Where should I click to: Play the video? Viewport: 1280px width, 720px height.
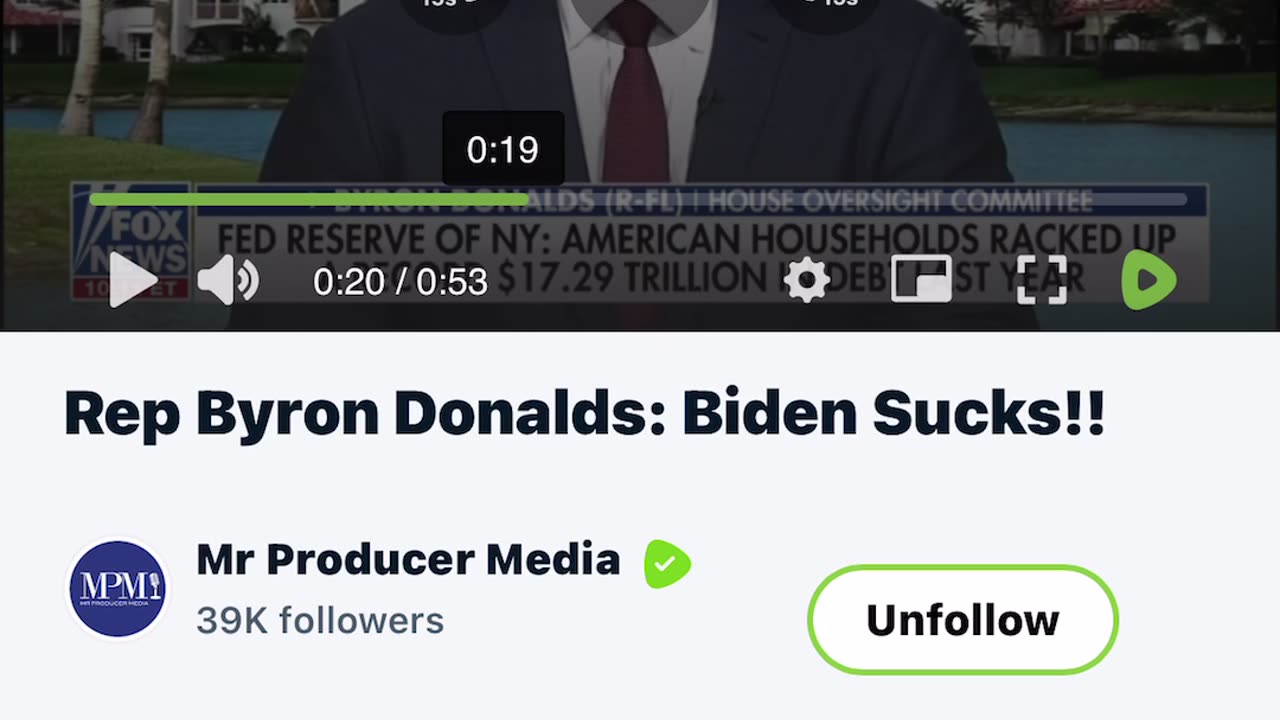pyautogui.click(x=133, y=281)
